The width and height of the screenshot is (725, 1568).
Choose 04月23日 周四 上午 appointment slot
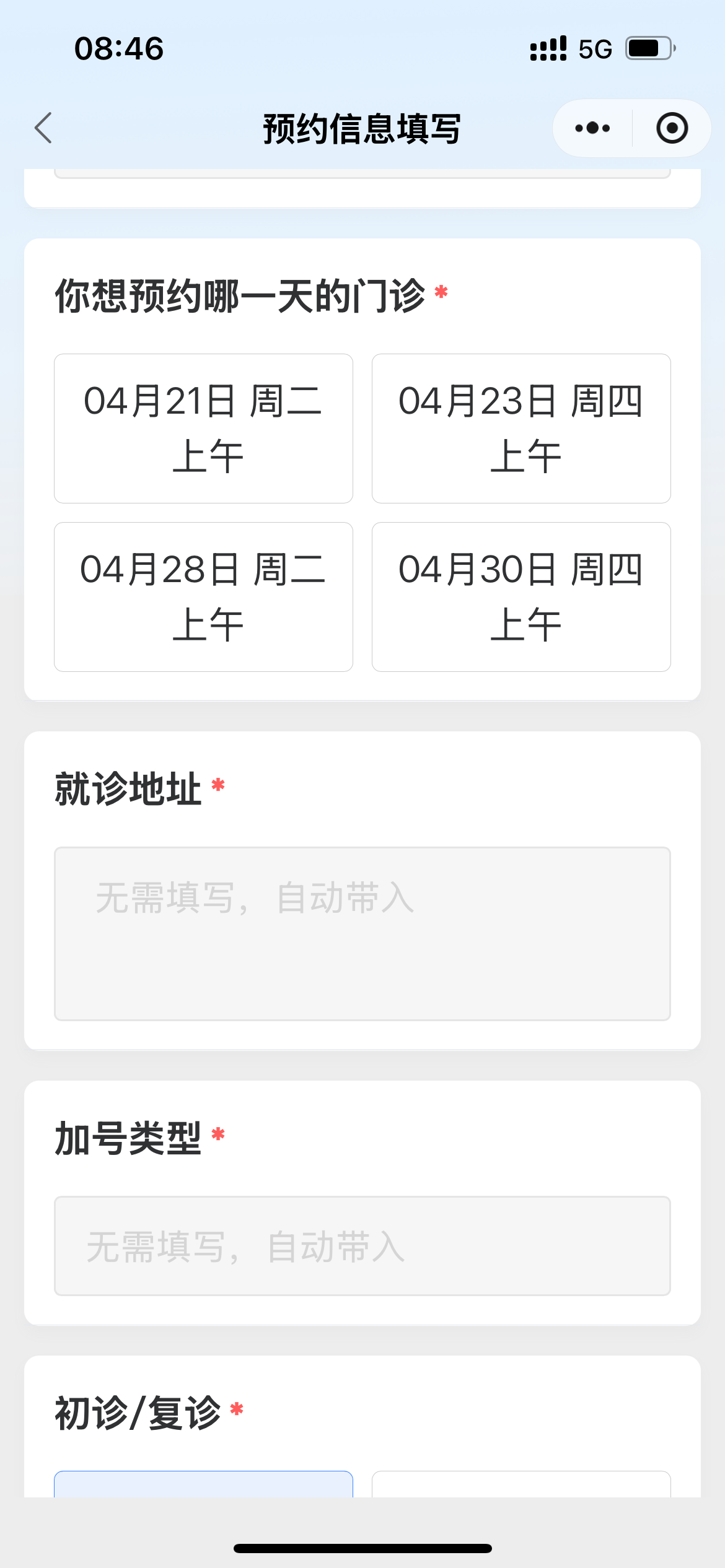(521, 429)
